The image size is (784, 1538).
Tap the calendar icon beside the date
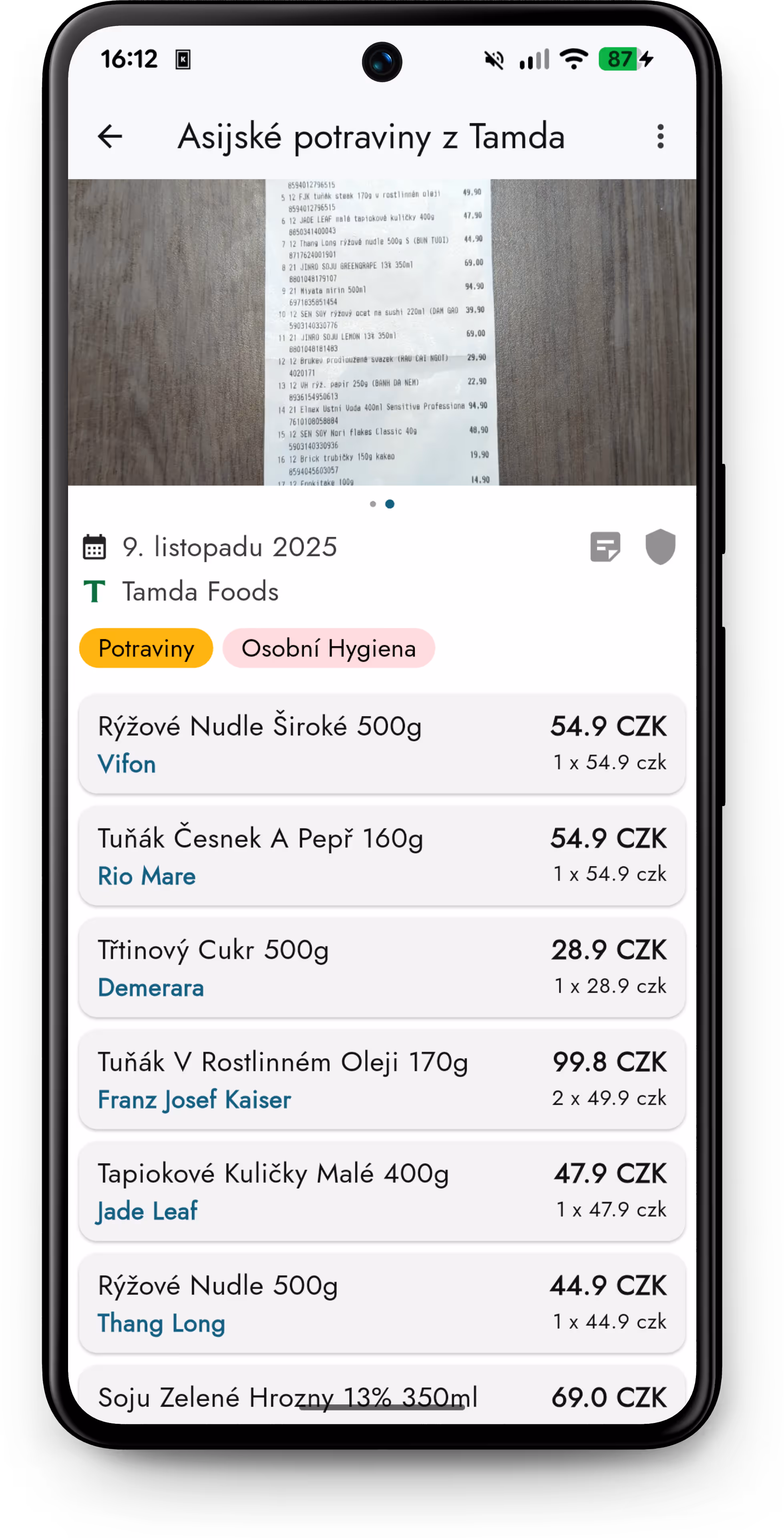click(95, 546)
